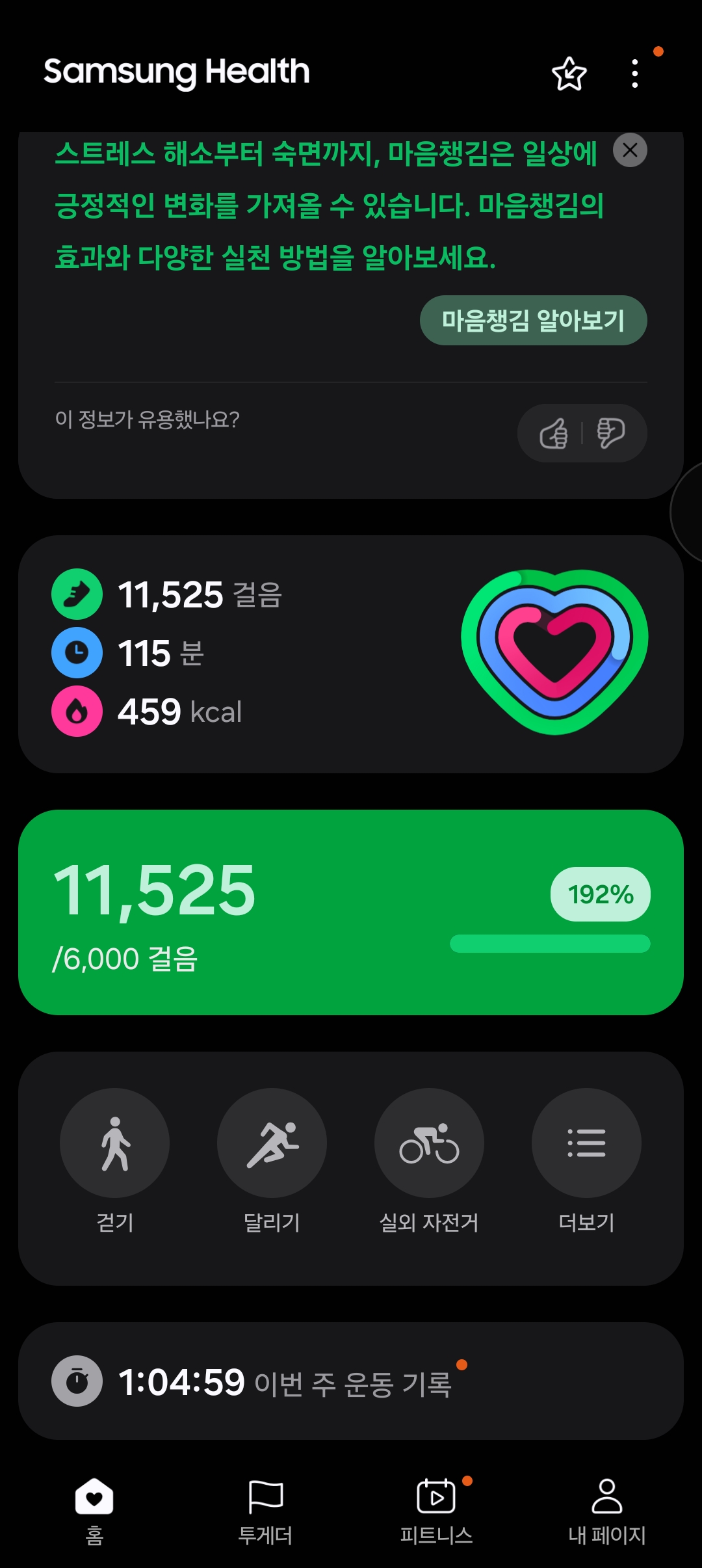Give thumbs down to this info
The height and width of the screenshot is (1568, 702).
tap(610, 433)
